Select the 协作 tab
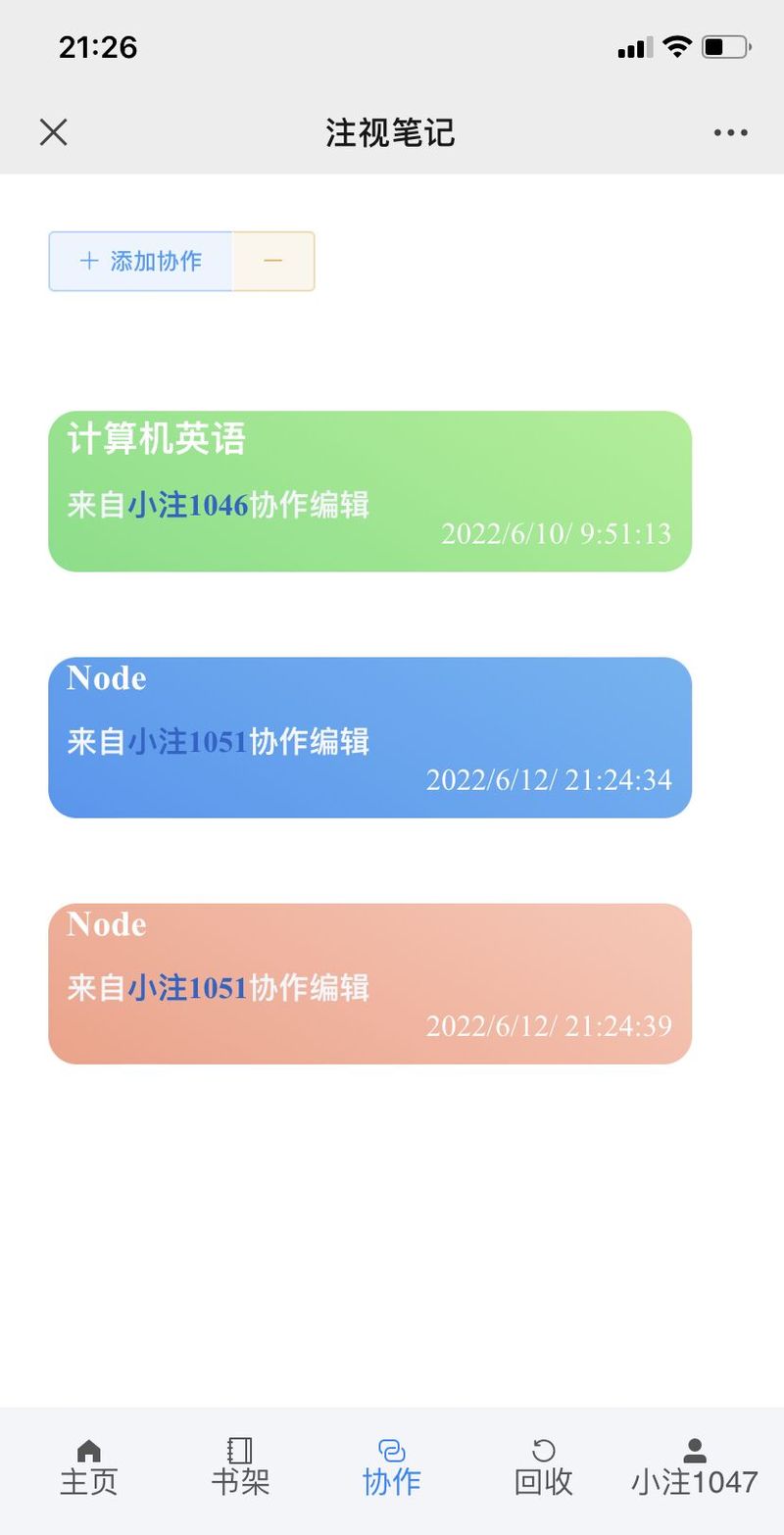The image size is (784, 1535). pyautogui.click(x=391, y=1467)
